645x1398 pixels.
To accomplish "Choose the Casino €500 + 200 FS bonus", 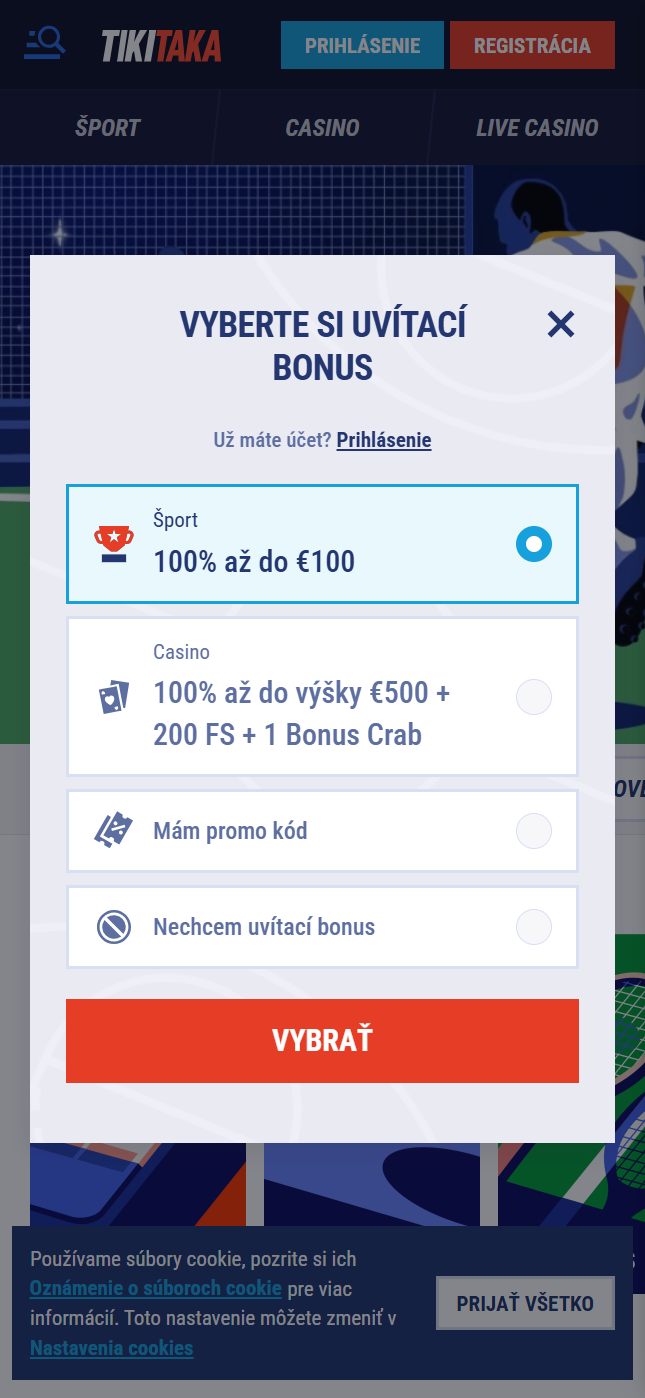I will 322,697.
